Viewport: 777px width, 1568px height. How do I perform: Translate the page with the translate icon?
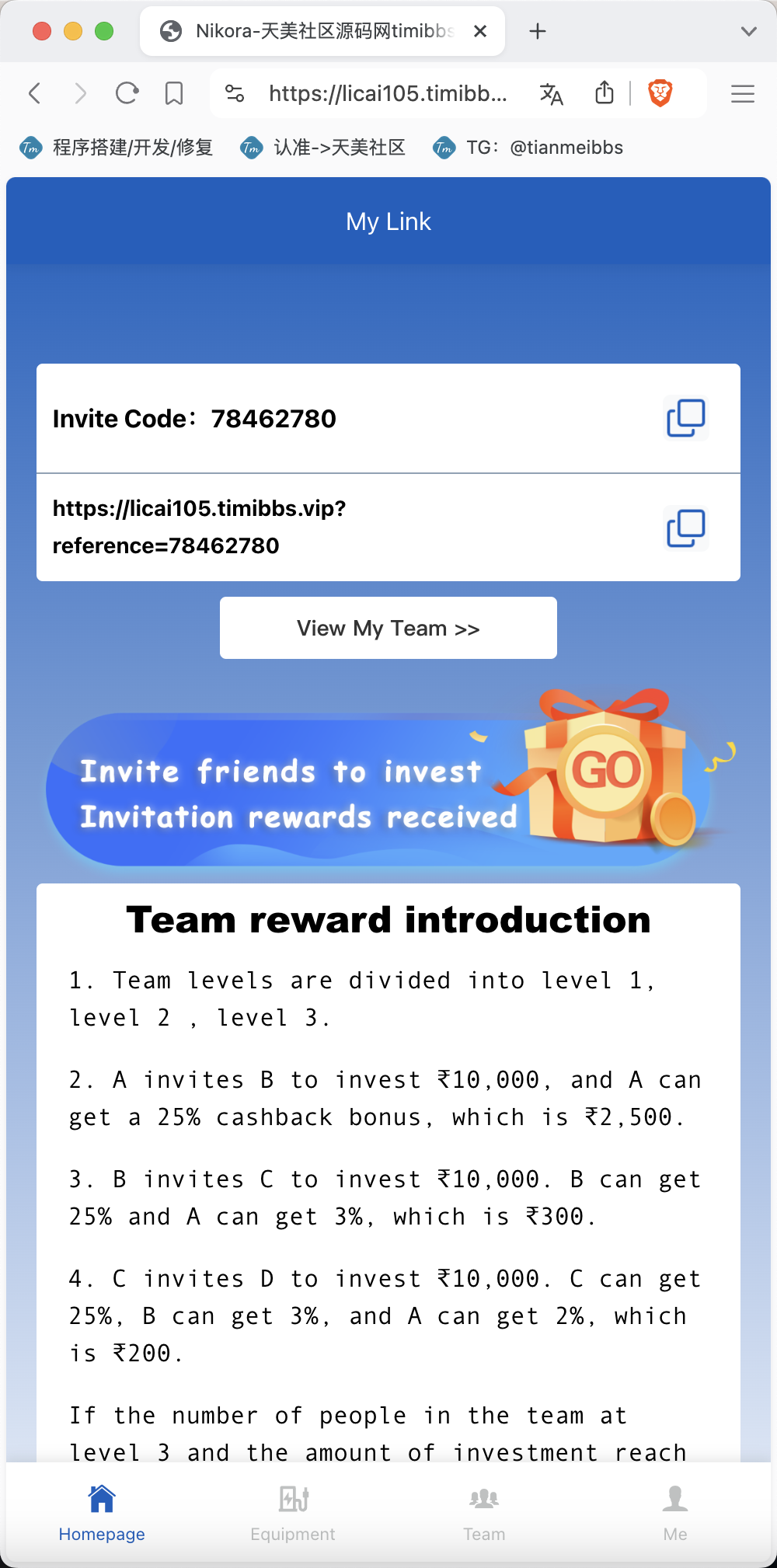(552, 94)
